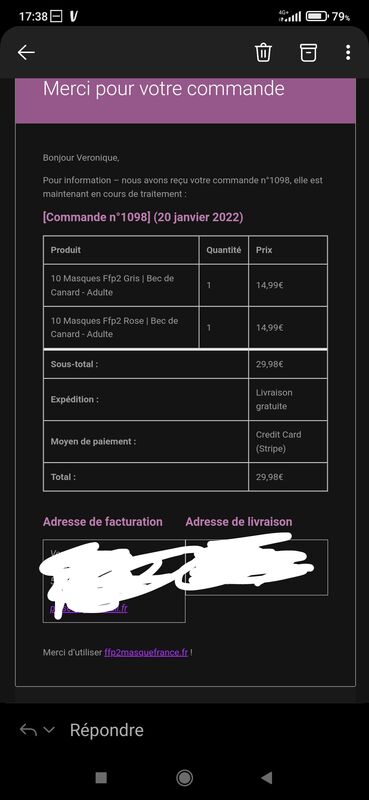
Task: Tap the system home button
Action: (184, 778)
